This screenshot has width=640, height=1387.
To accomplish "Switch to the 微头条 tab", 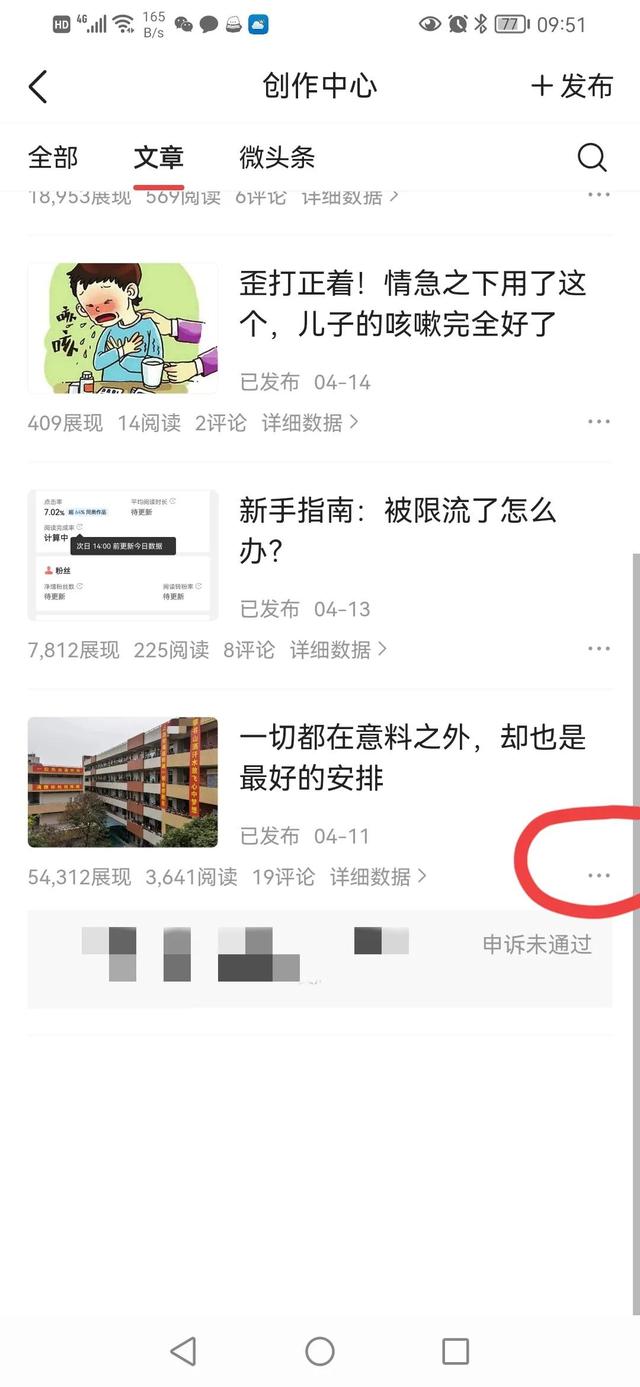I will (277, 157).
